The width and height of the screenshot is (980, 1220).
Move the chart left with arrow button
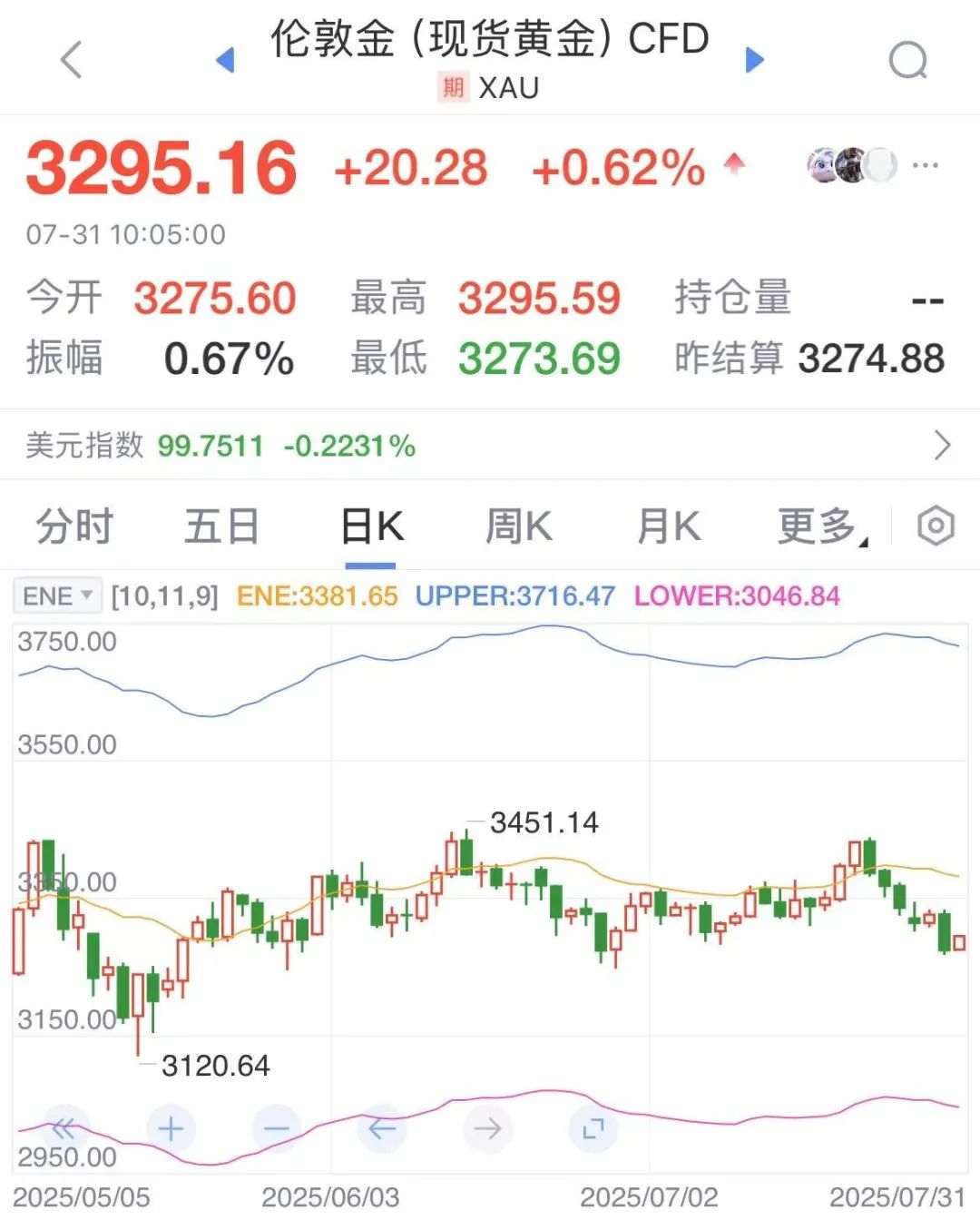point(382,1128)
